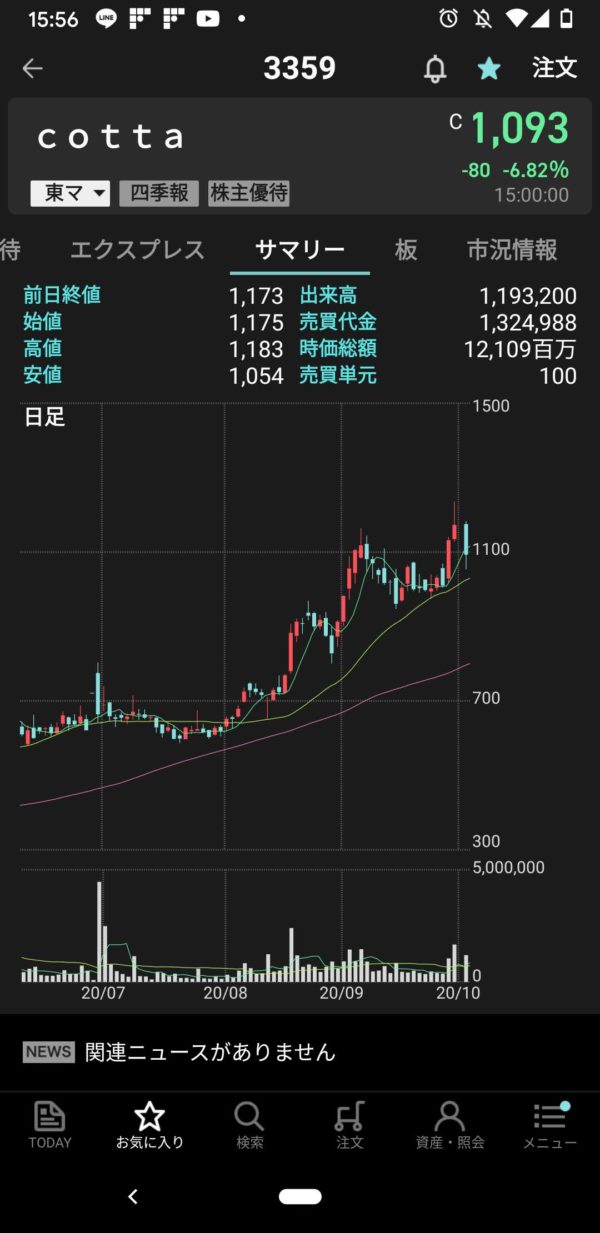Open the 四季報 report
The height and width of the screenshot is (1233, 600).
click(159, 193)
